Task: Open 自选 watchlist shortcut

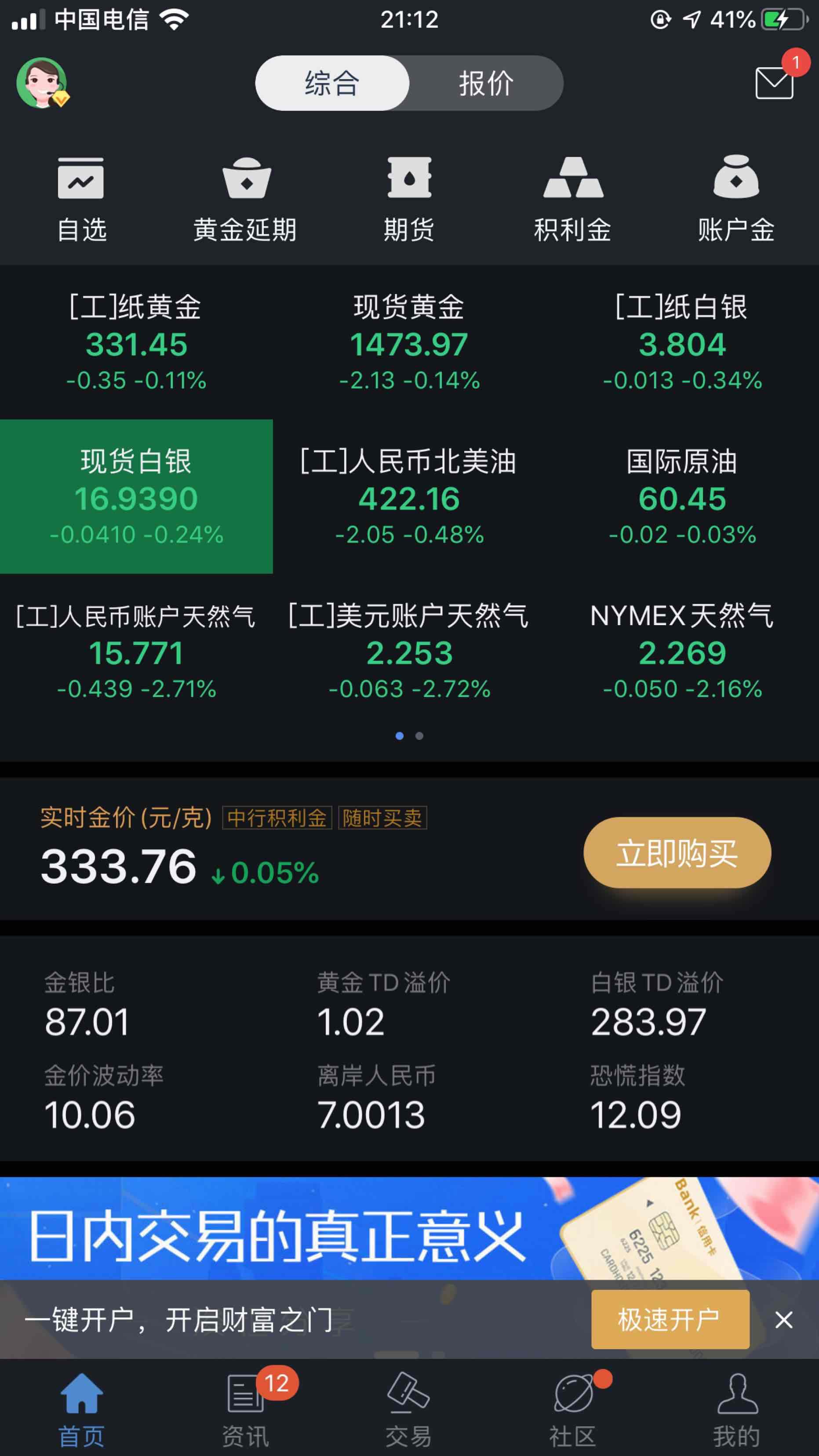Action: coord(81,200)
